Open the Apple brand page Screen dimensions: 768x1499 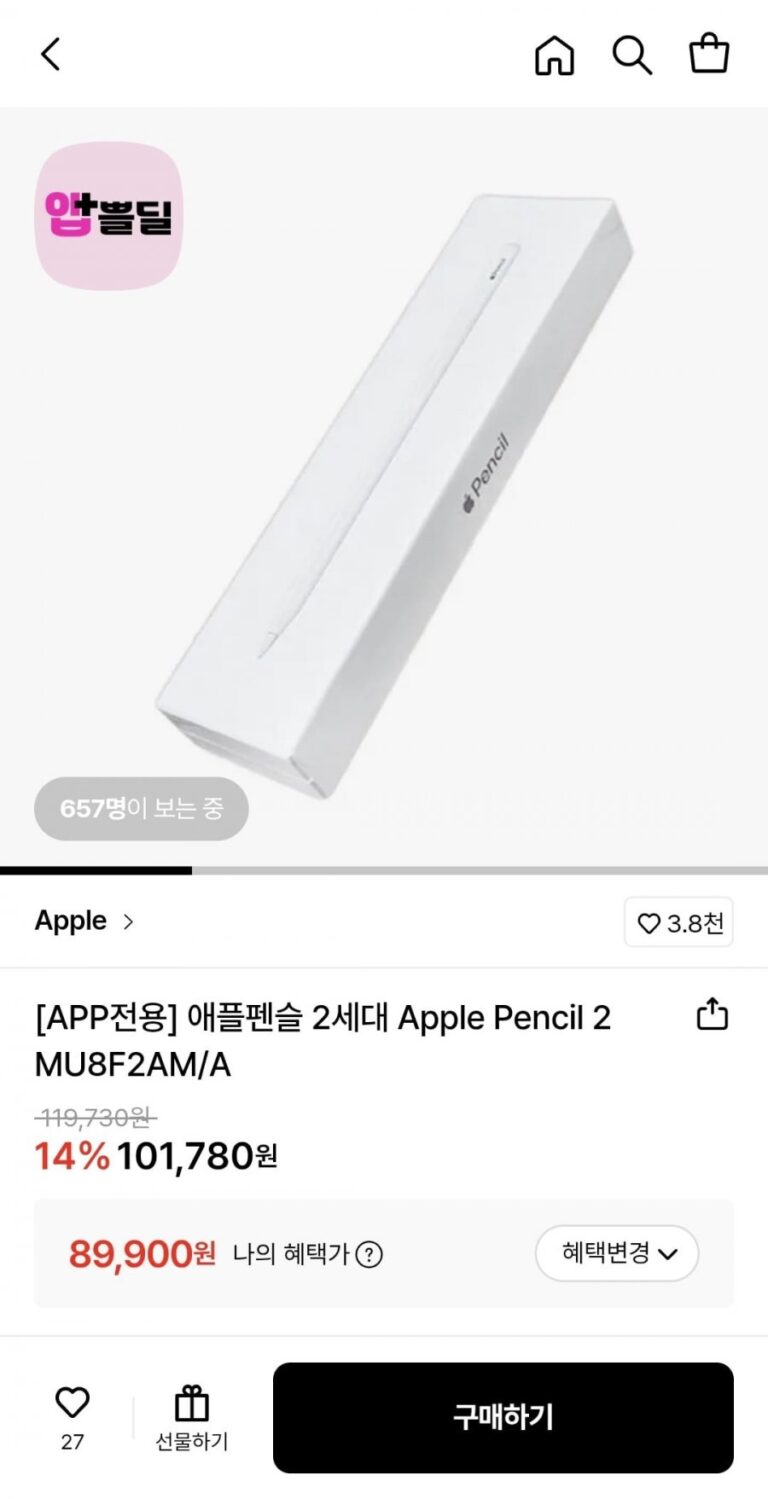(x=84, y=921)
